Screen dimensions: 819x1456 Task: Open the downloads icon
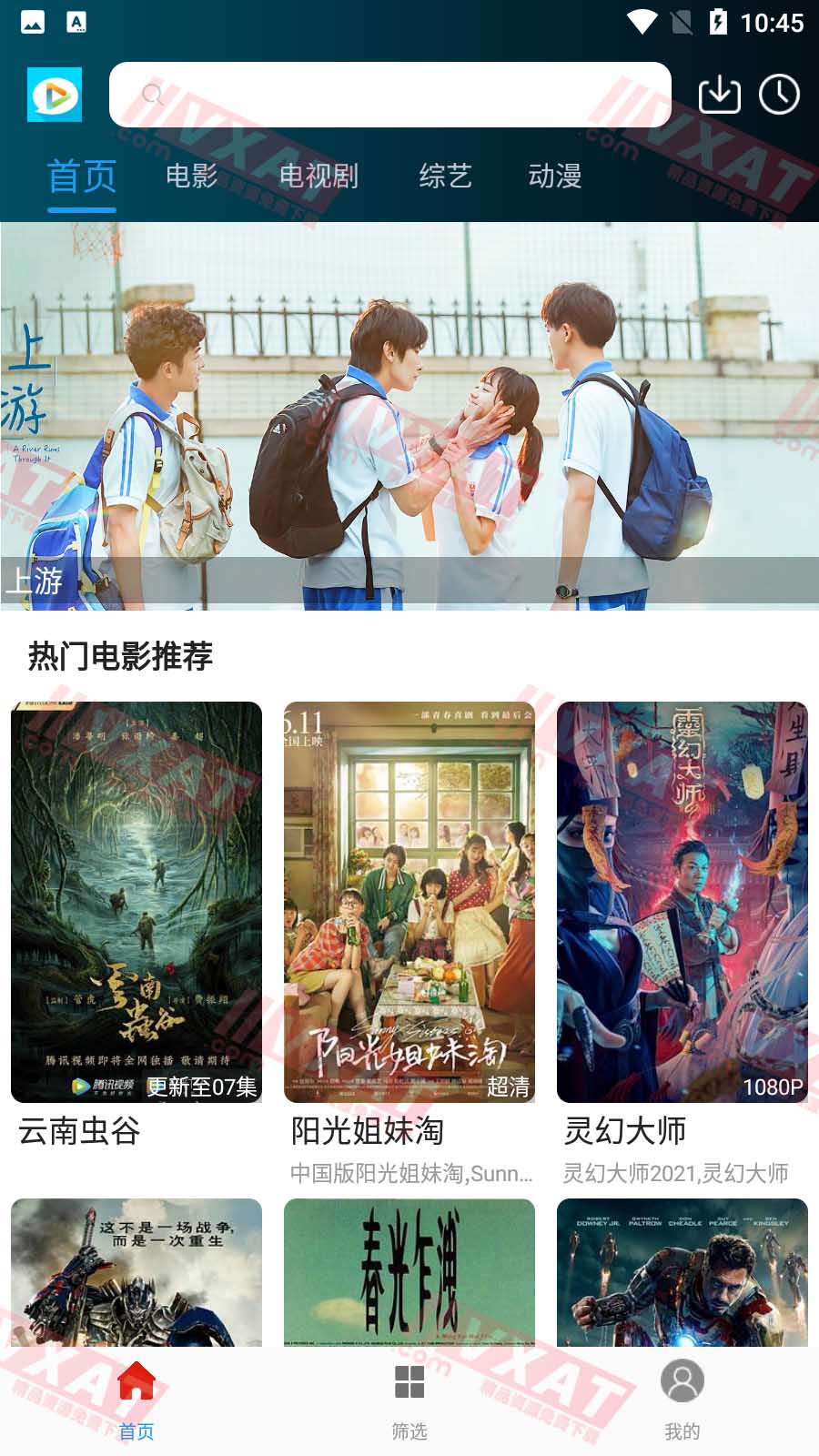(719, 95)
